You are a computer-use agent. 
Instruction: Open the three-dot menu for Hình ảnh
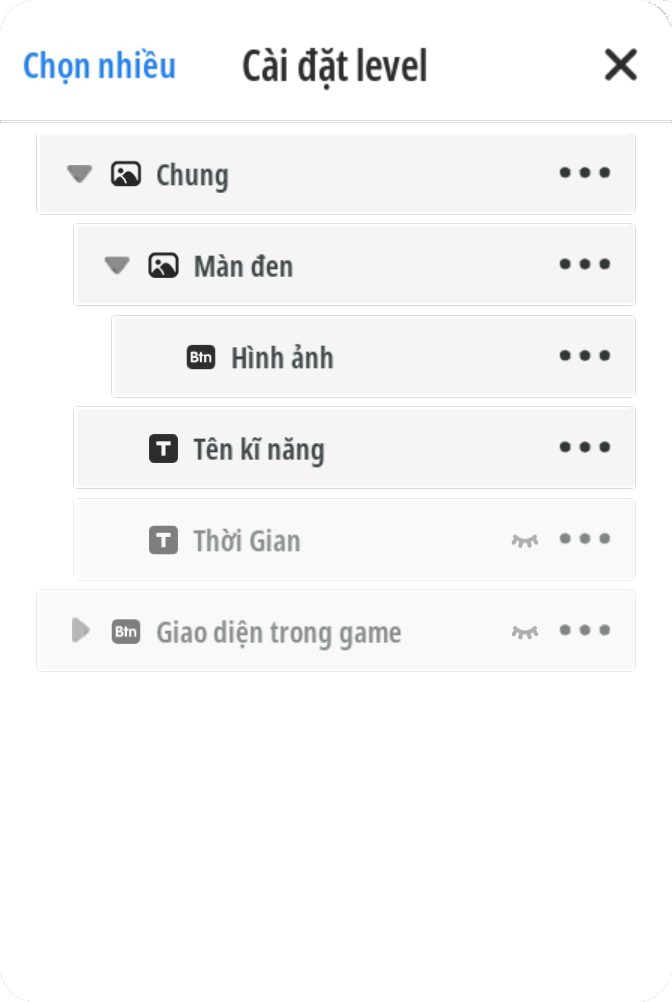[x=585, y=356]
